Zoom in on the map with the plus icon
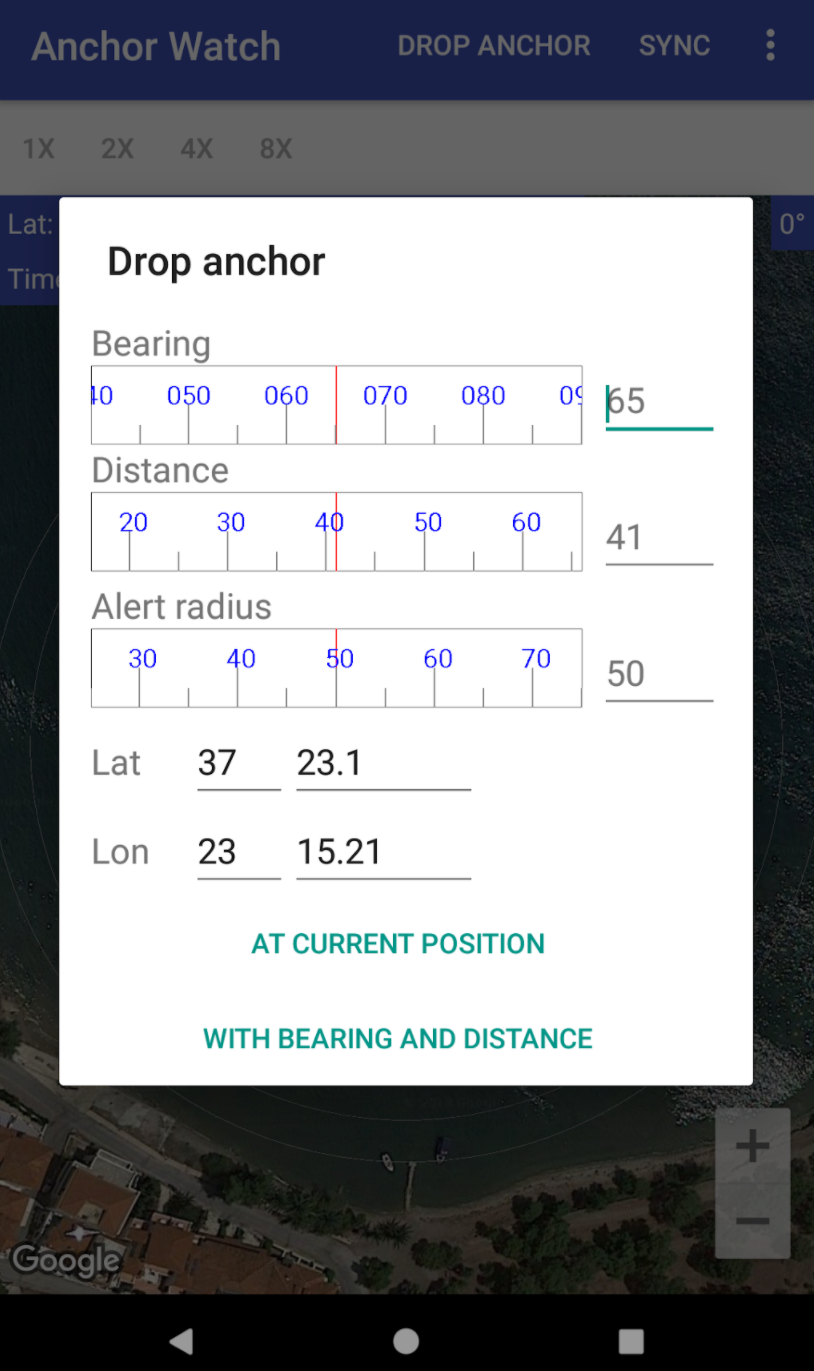Viewport: 814px width, 1371px height. tap(753, 1144)
